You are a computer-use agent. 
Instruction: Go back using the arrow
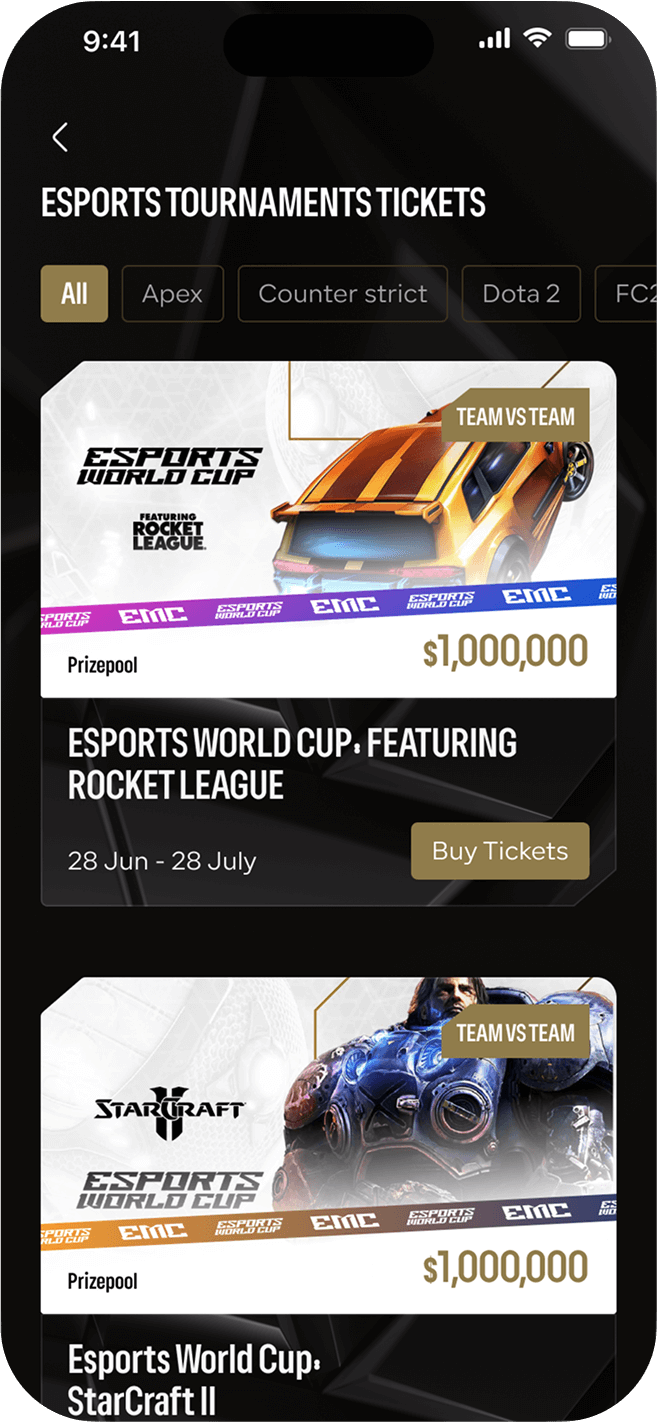pos(60,137)
